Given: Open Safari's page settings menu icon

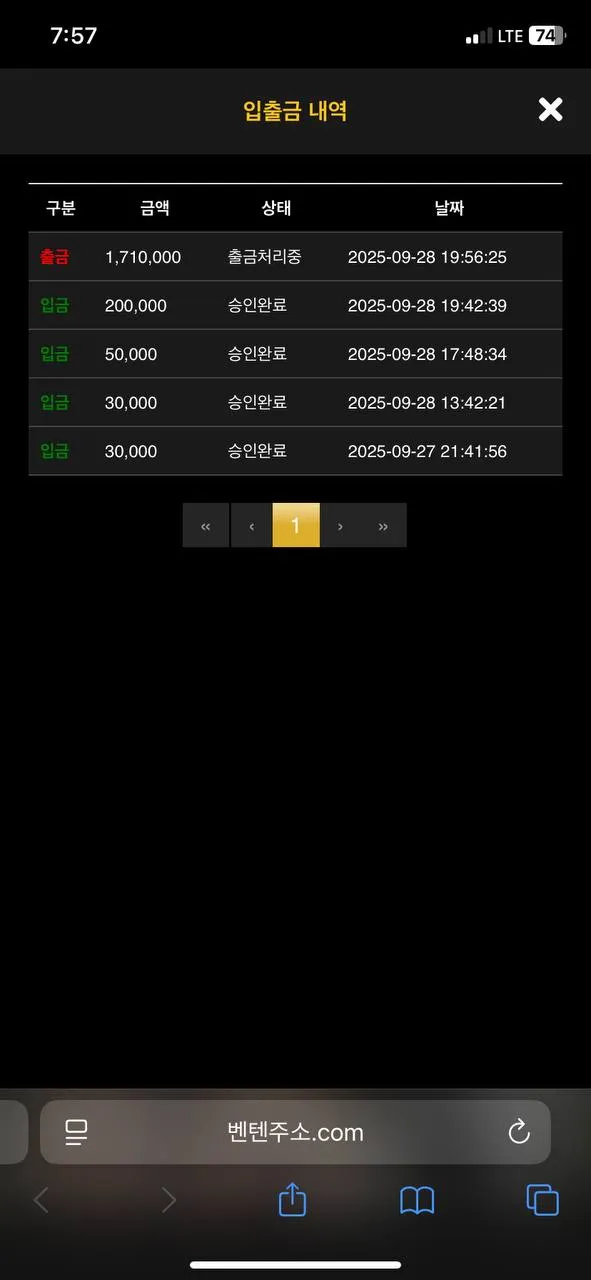Looking at the screenshot, I should pyautogui.click(x=77, y=1132).
